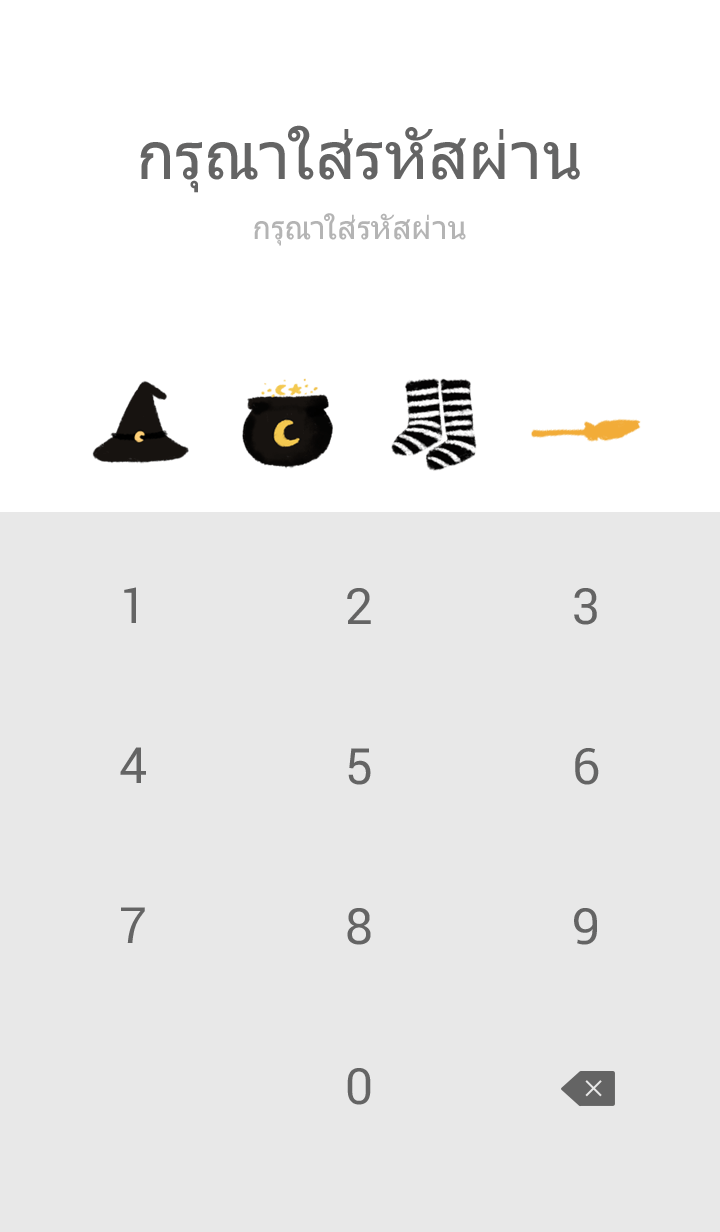
Task: Tap number 8 for the passcode
Action: point(359,927)
